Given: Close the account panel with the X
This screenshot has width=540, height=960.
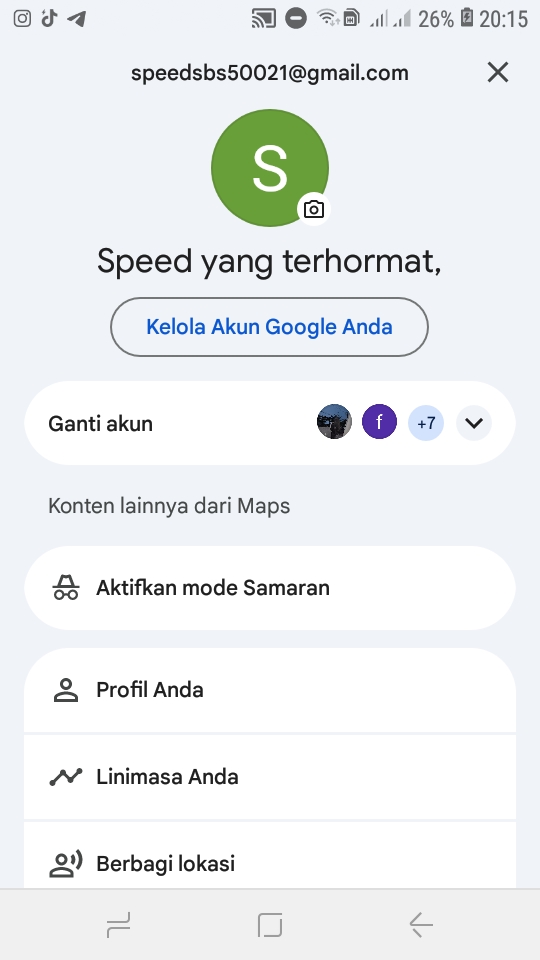Looking at the screenshot, I should 498,72.
